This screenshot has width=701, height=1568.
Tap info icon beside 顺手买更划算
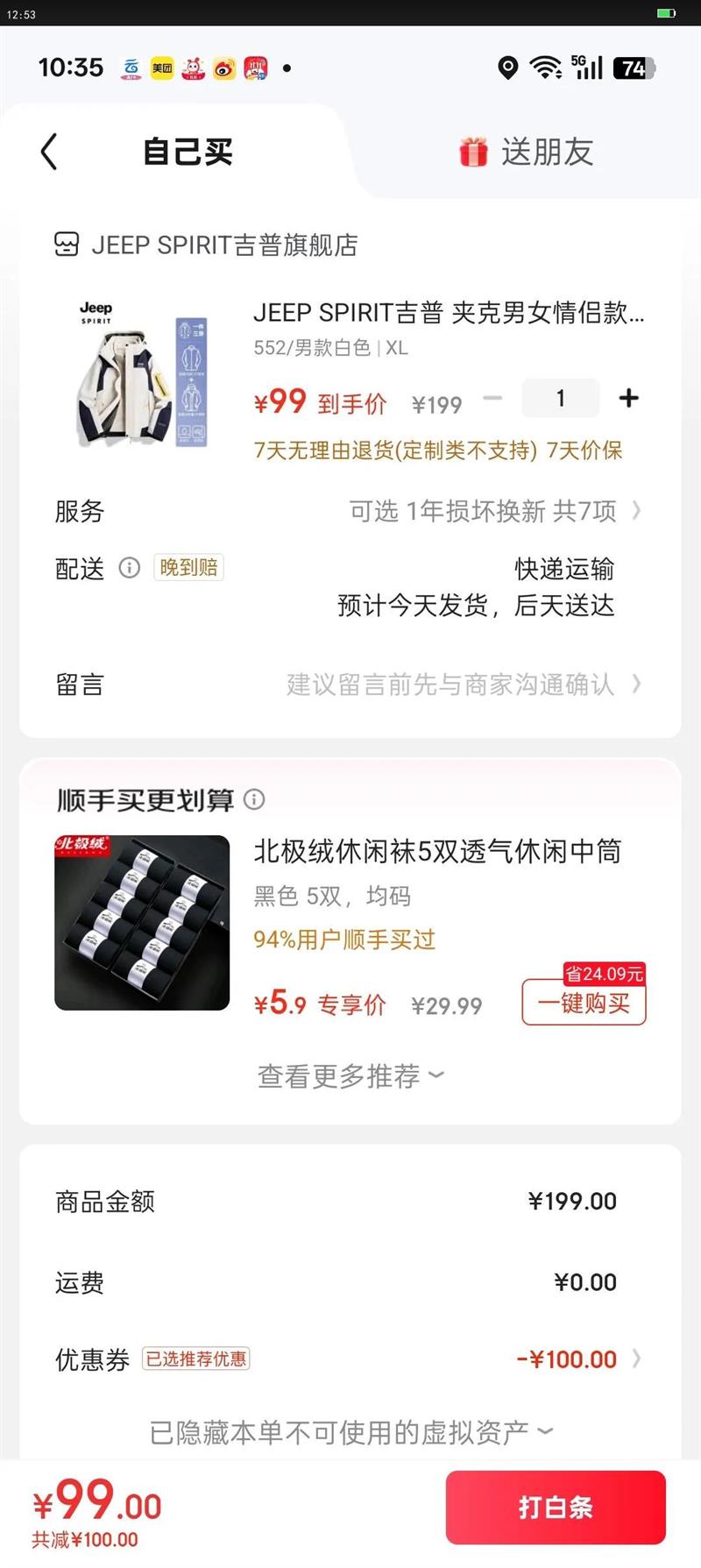click(254, 799)
